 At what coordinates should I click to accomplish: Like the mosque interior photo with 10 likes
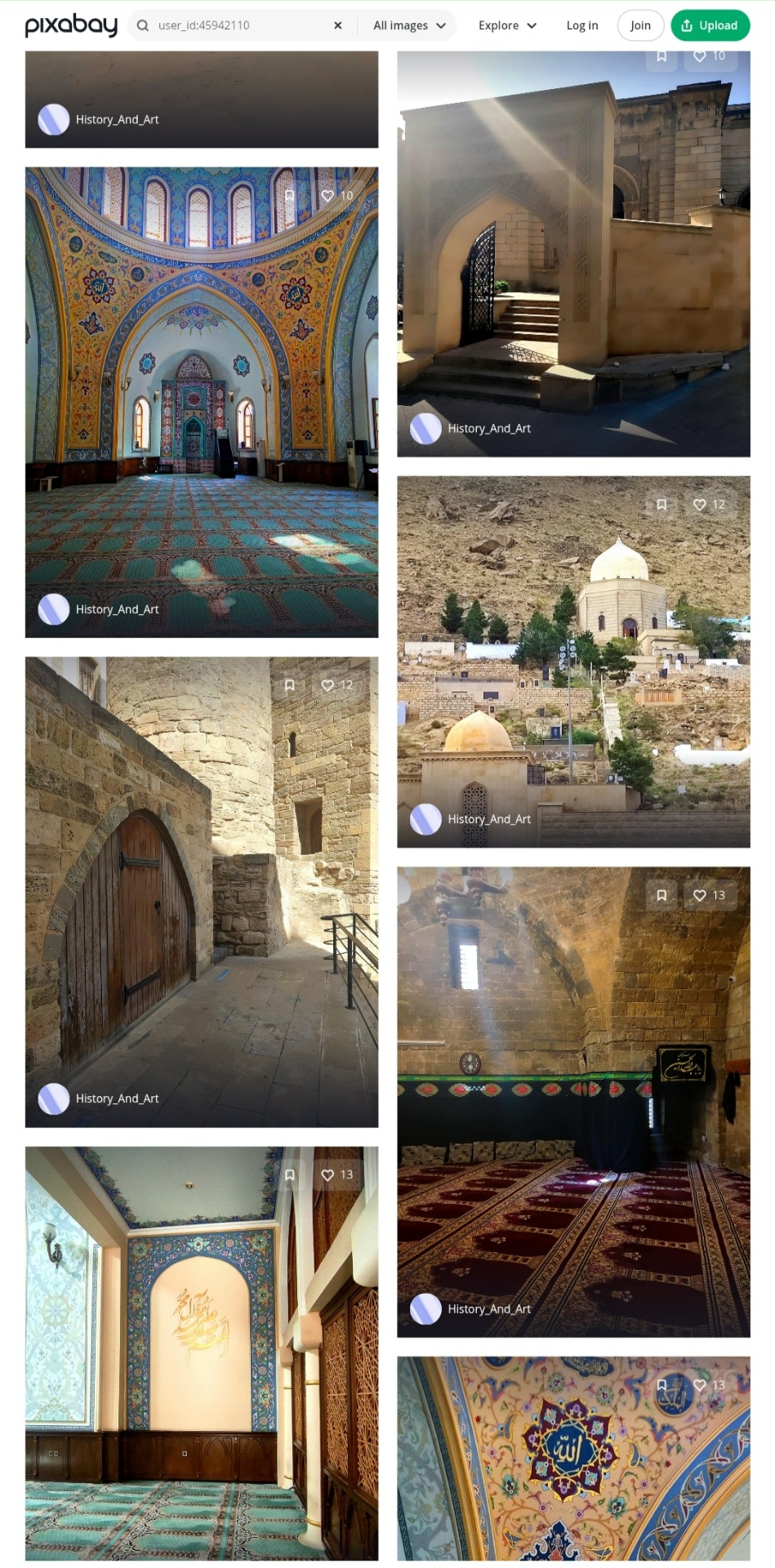click(337, 196)
